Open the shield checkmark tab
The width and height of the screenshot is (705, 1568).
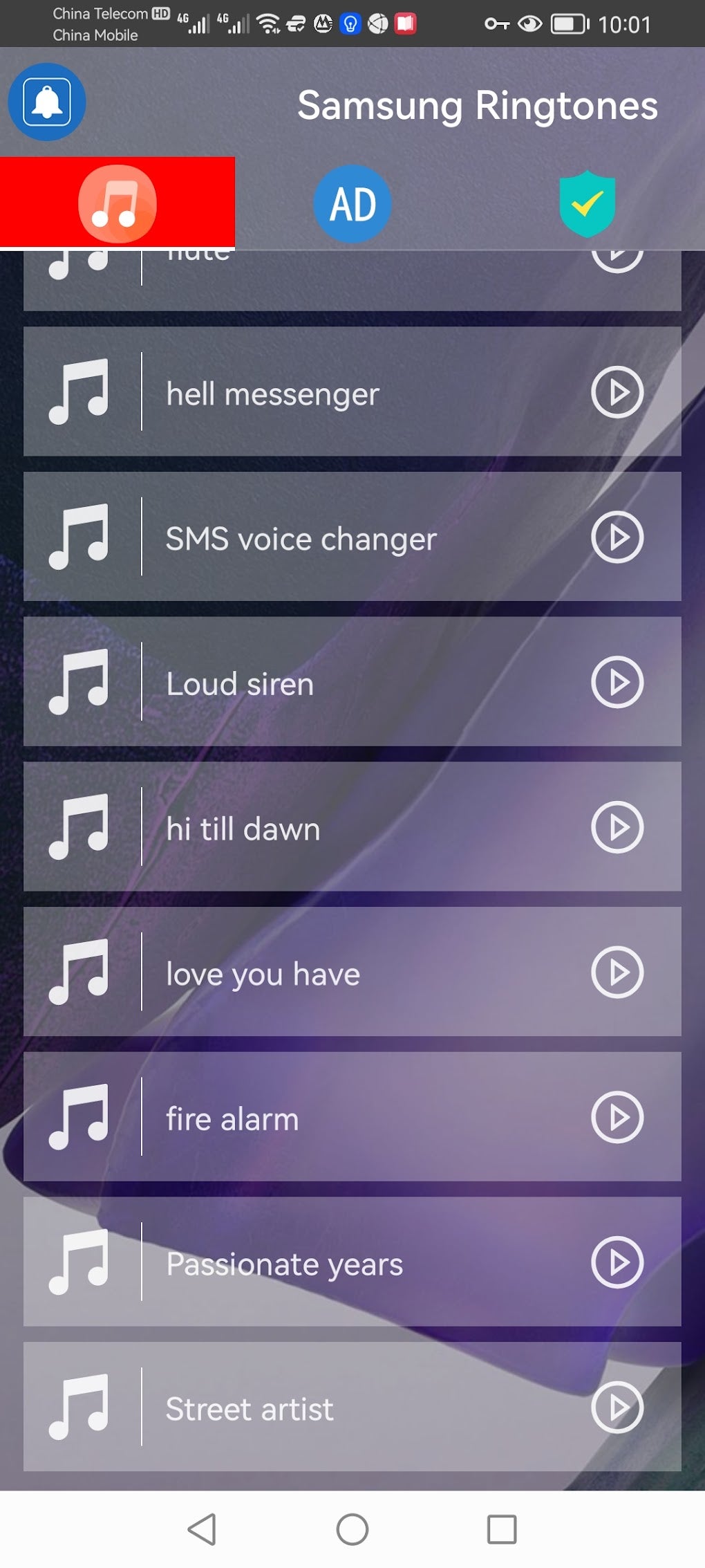pyautogui.click(x=587, y=203)
